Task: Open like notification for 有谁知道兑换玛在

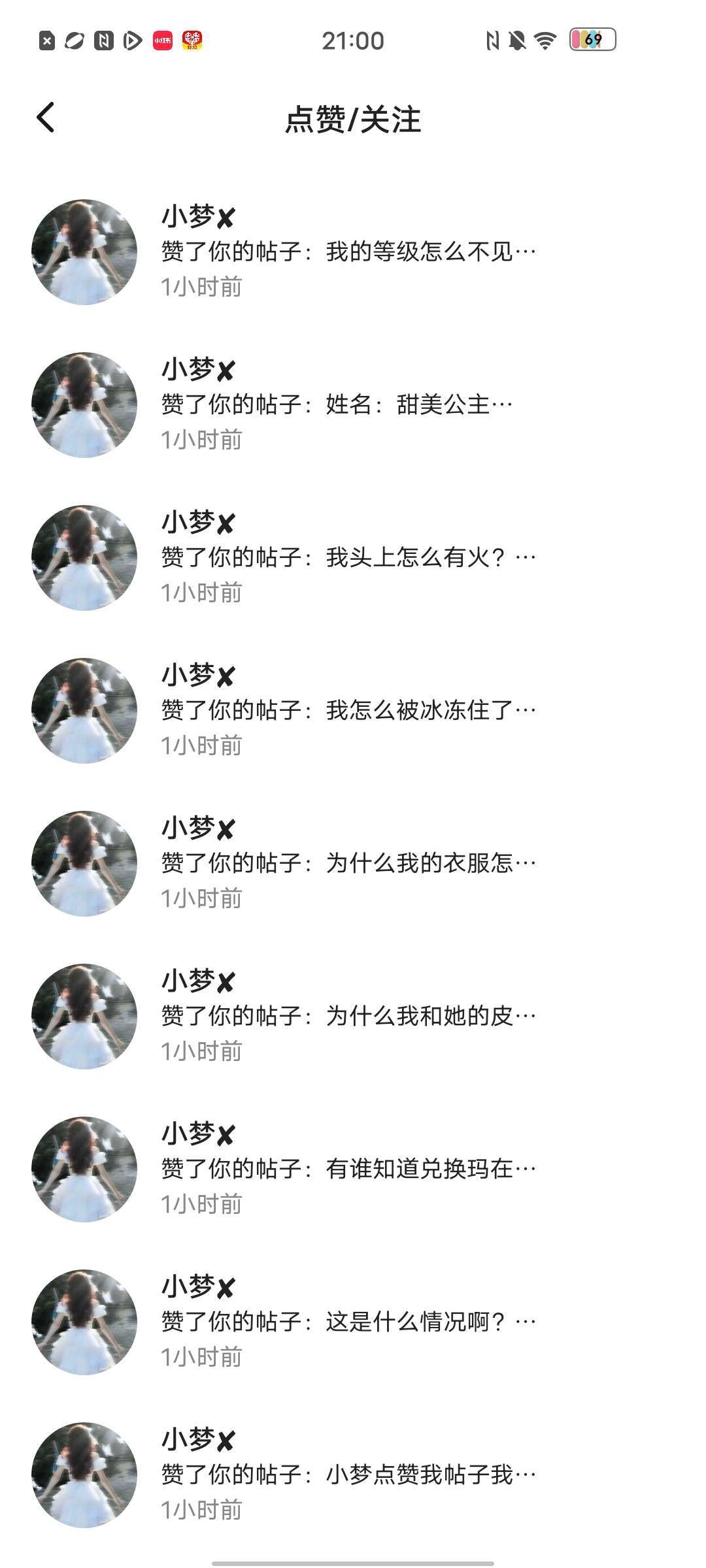Action: [348, 1169]
